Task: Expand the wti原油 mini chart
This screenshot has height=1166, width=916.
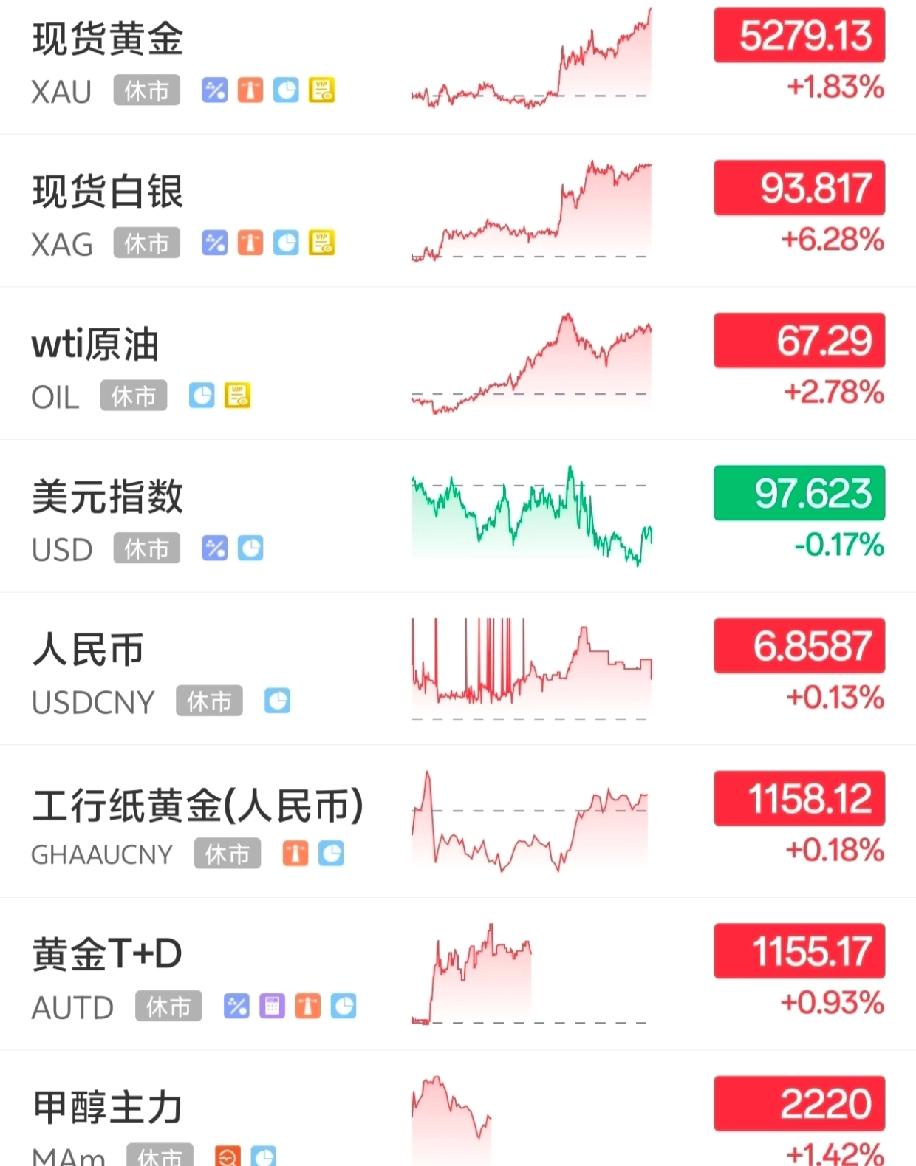Action: point(530,360)
